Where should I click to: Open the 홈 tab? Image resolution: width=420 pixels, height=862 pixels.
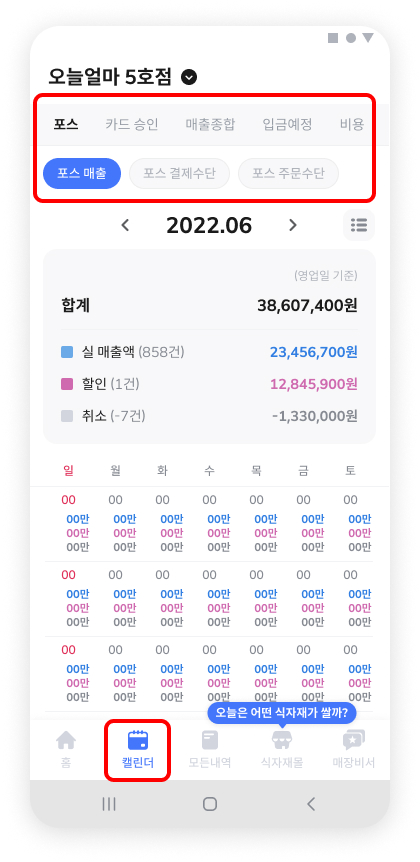66,749
